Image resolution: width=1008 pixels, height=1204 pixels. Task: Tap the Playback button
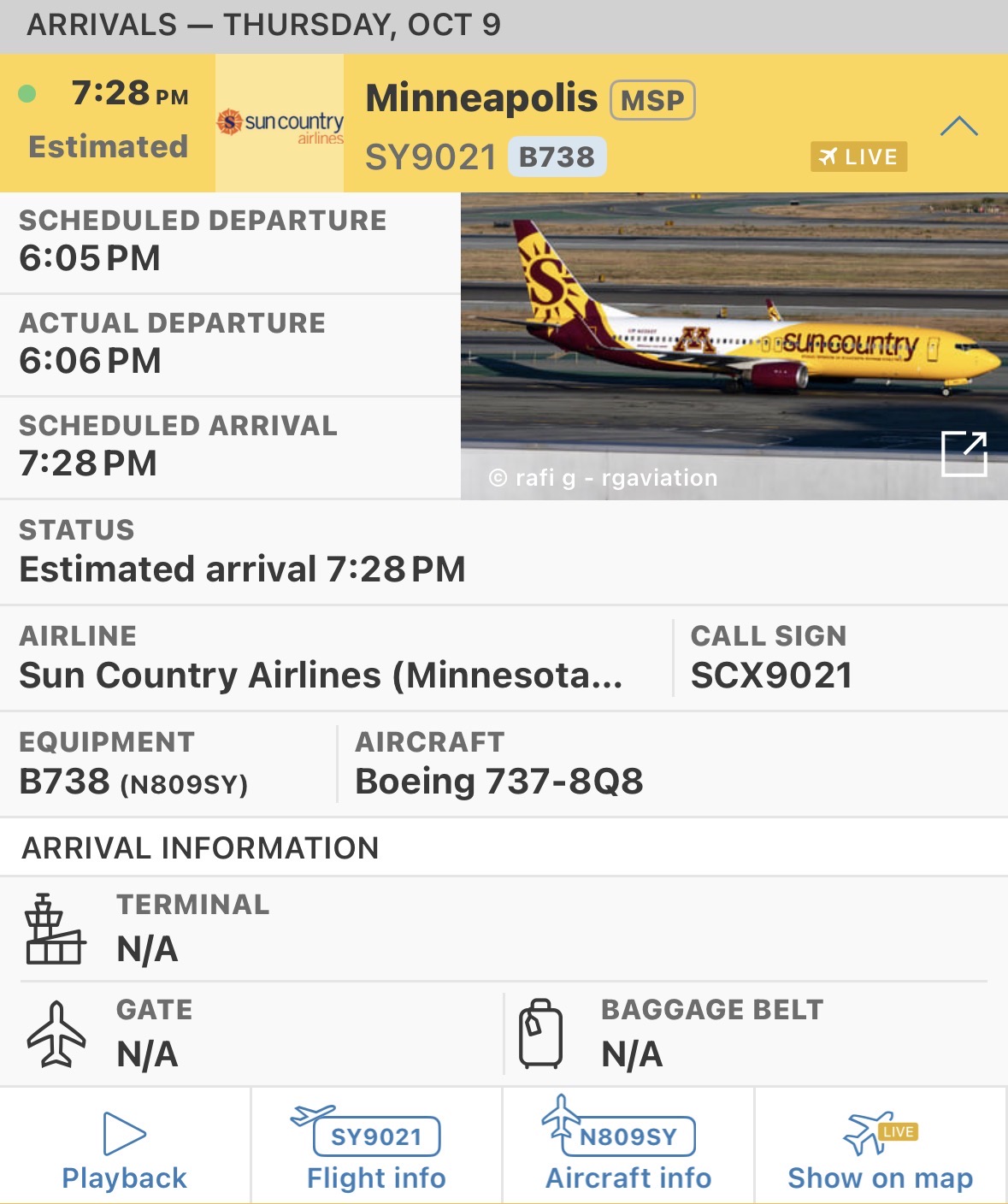[x=125, y=1149]
